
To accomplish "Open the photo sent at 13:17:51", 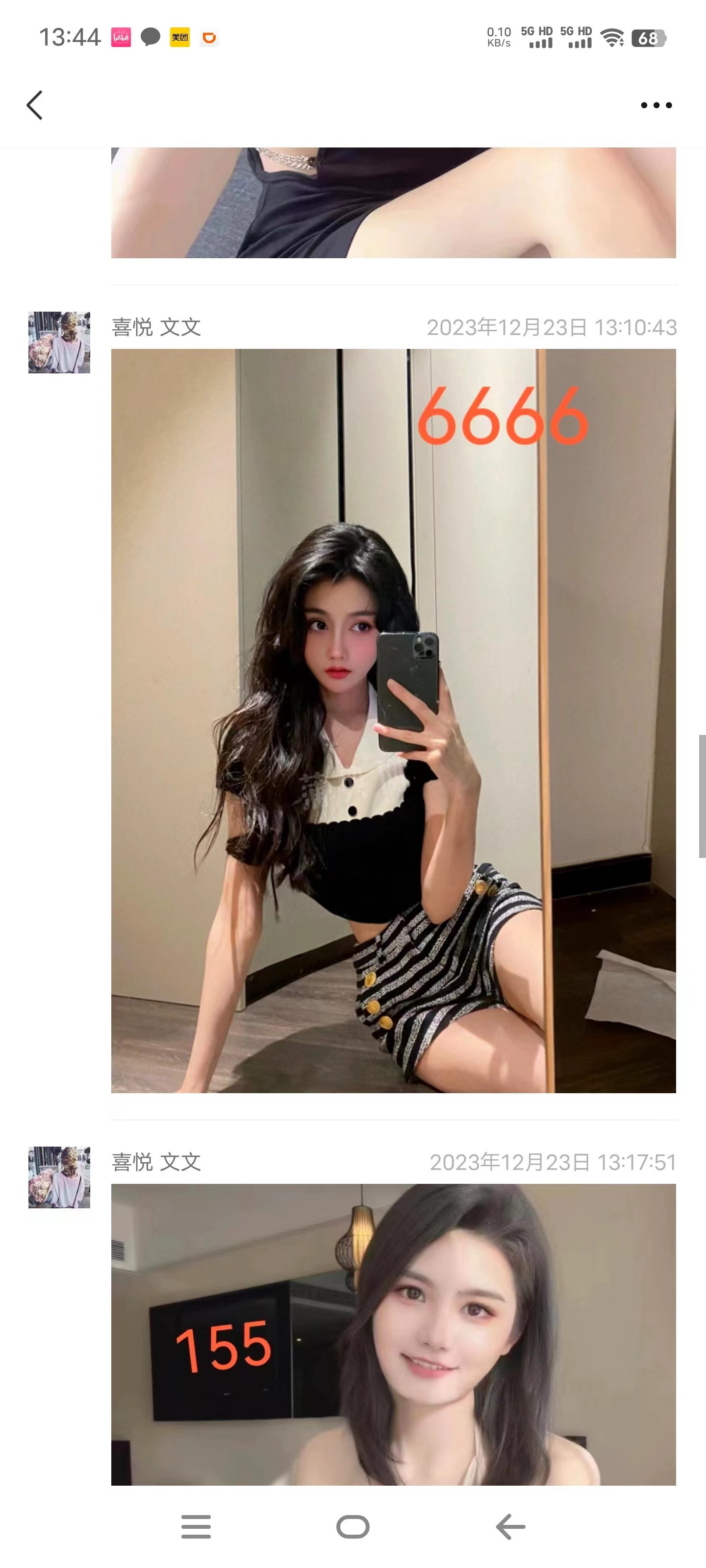I will tap(393, 1334).
